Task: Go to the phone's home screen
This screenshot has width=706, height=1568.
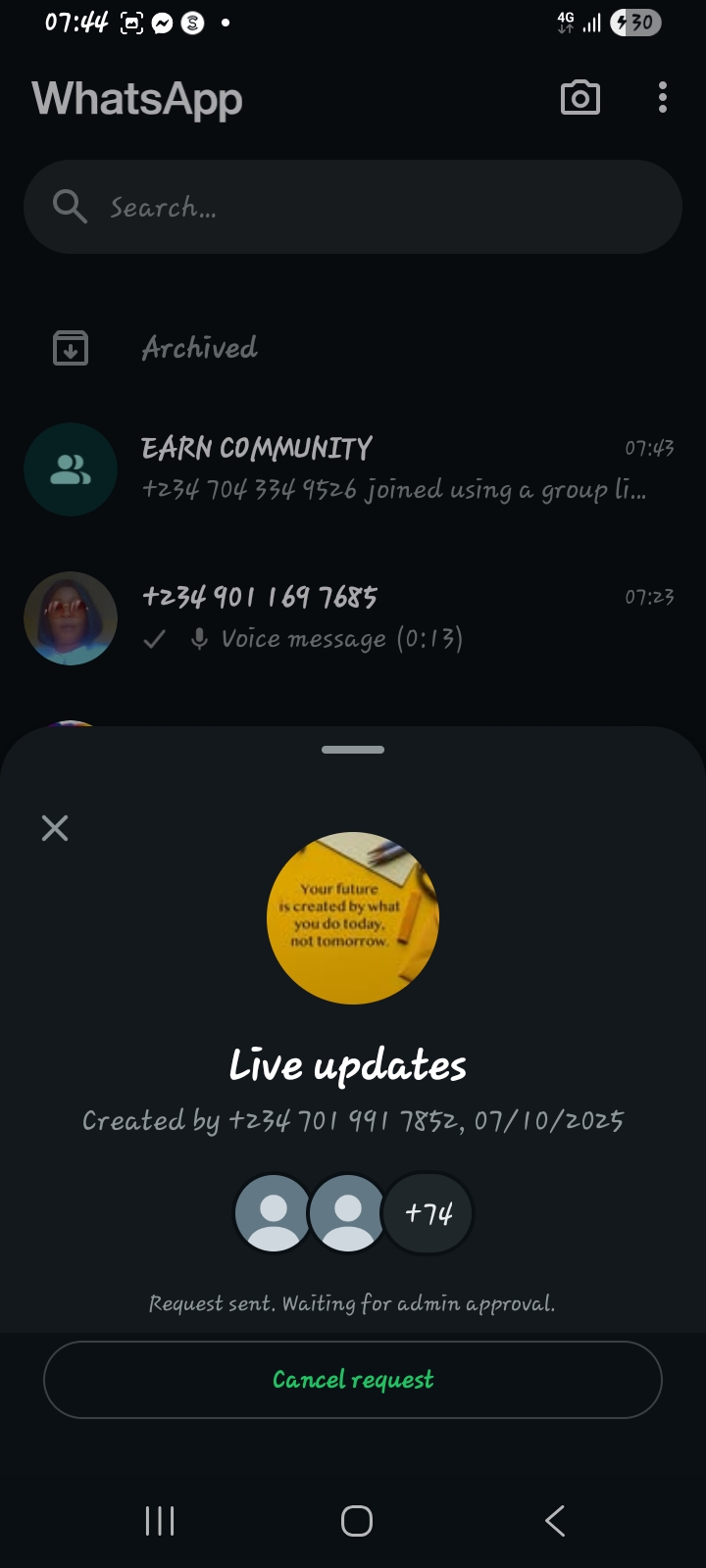Action: tap(356, 1521)
